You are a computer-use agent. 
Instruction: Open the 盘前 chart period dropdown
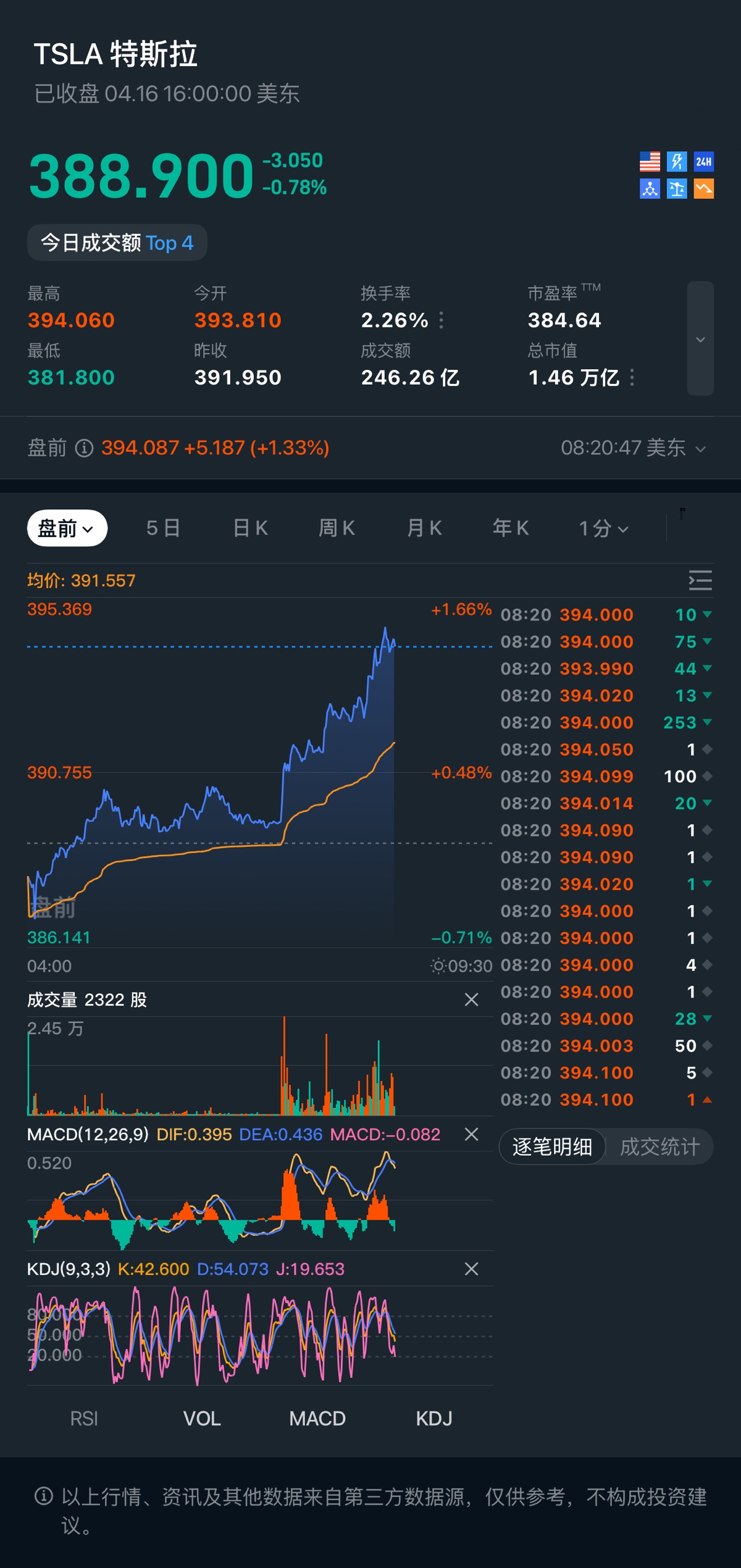pyautogui.click(x=67, y=528)
